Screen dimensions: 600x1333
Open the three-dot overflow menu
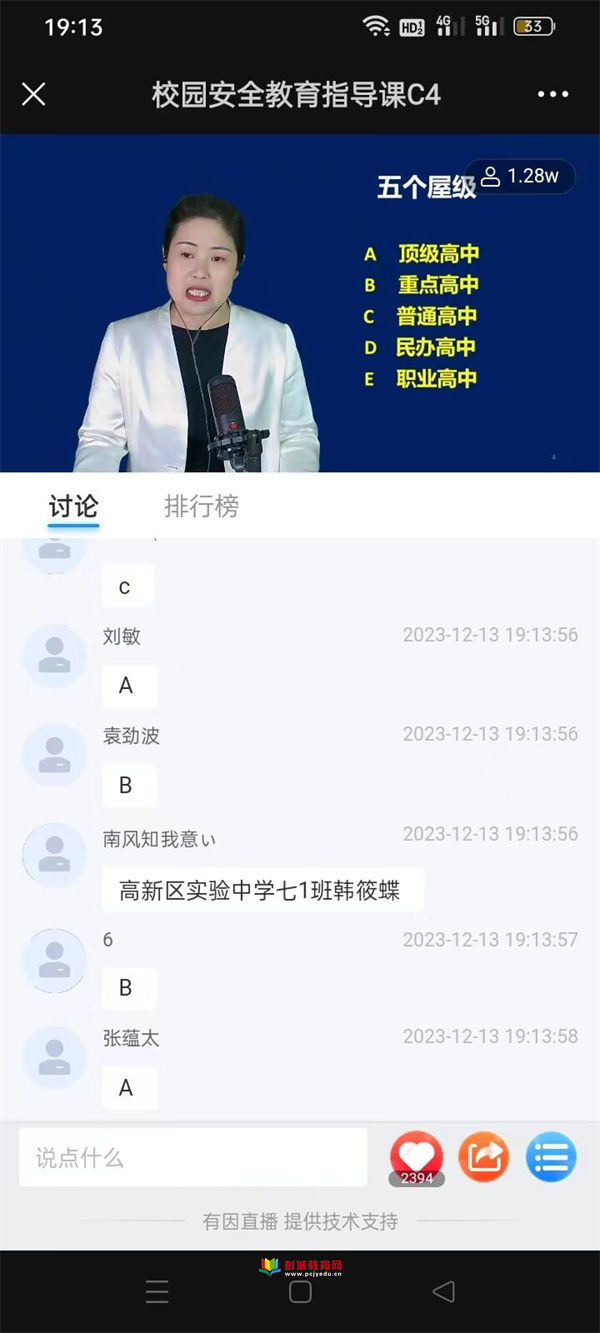552,95
